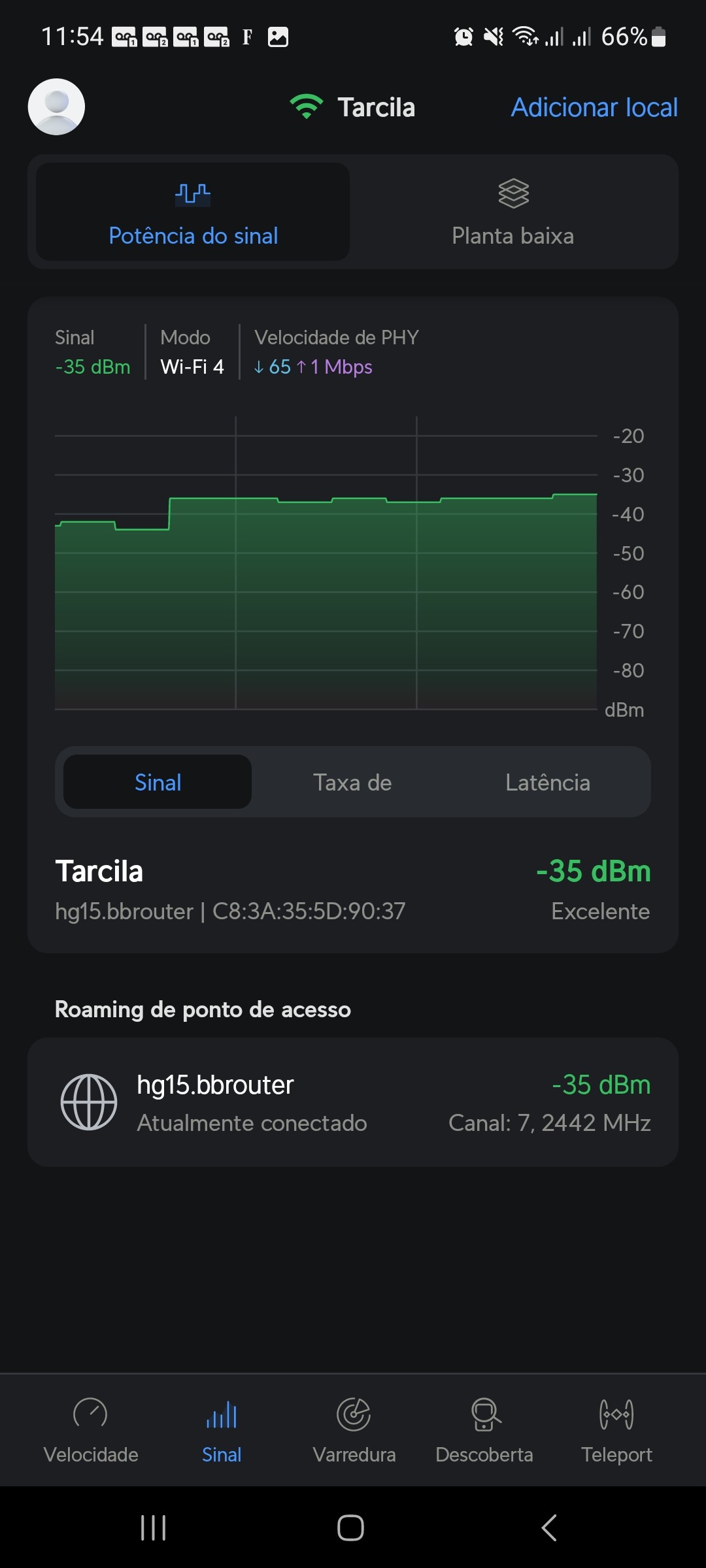Switch the chart to Latência
Viewport: 706px width, 1568px height.
pyautogui.click(x=547, y=782)
